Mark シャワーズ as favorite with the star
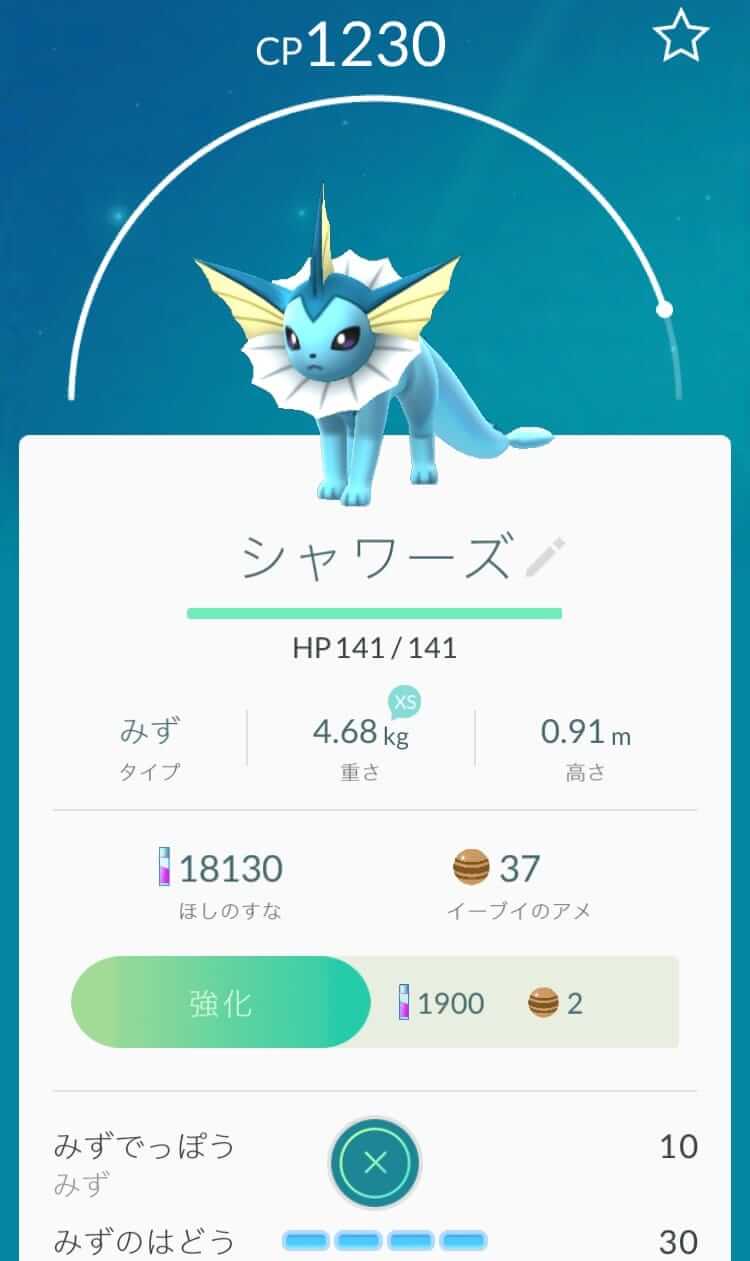 click(681, 39)
